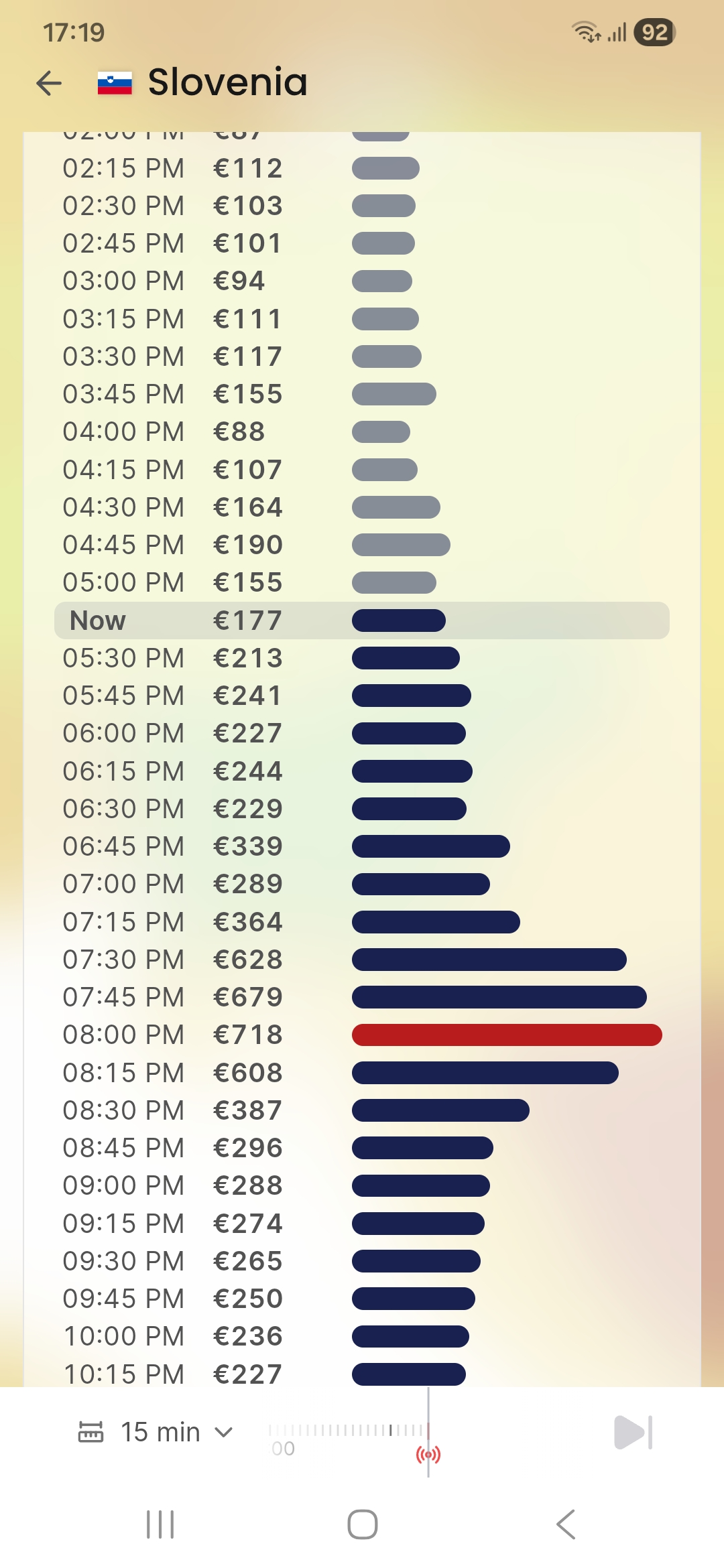Tap the live marker on the timeline
The image size is (724, 1568).
(x=428, y=1454)
